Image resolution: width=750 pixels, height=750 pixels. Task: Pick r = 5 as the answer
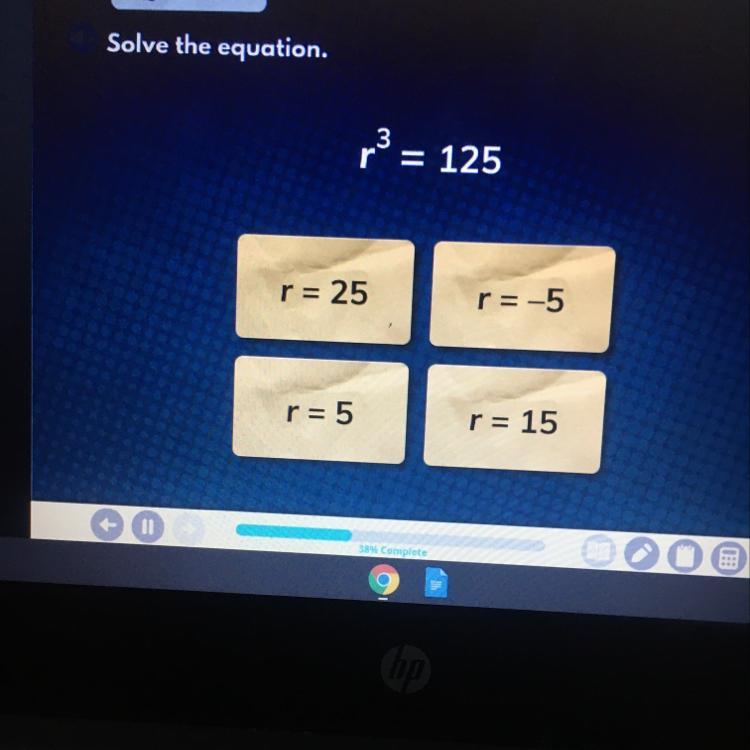pos(320,411)
